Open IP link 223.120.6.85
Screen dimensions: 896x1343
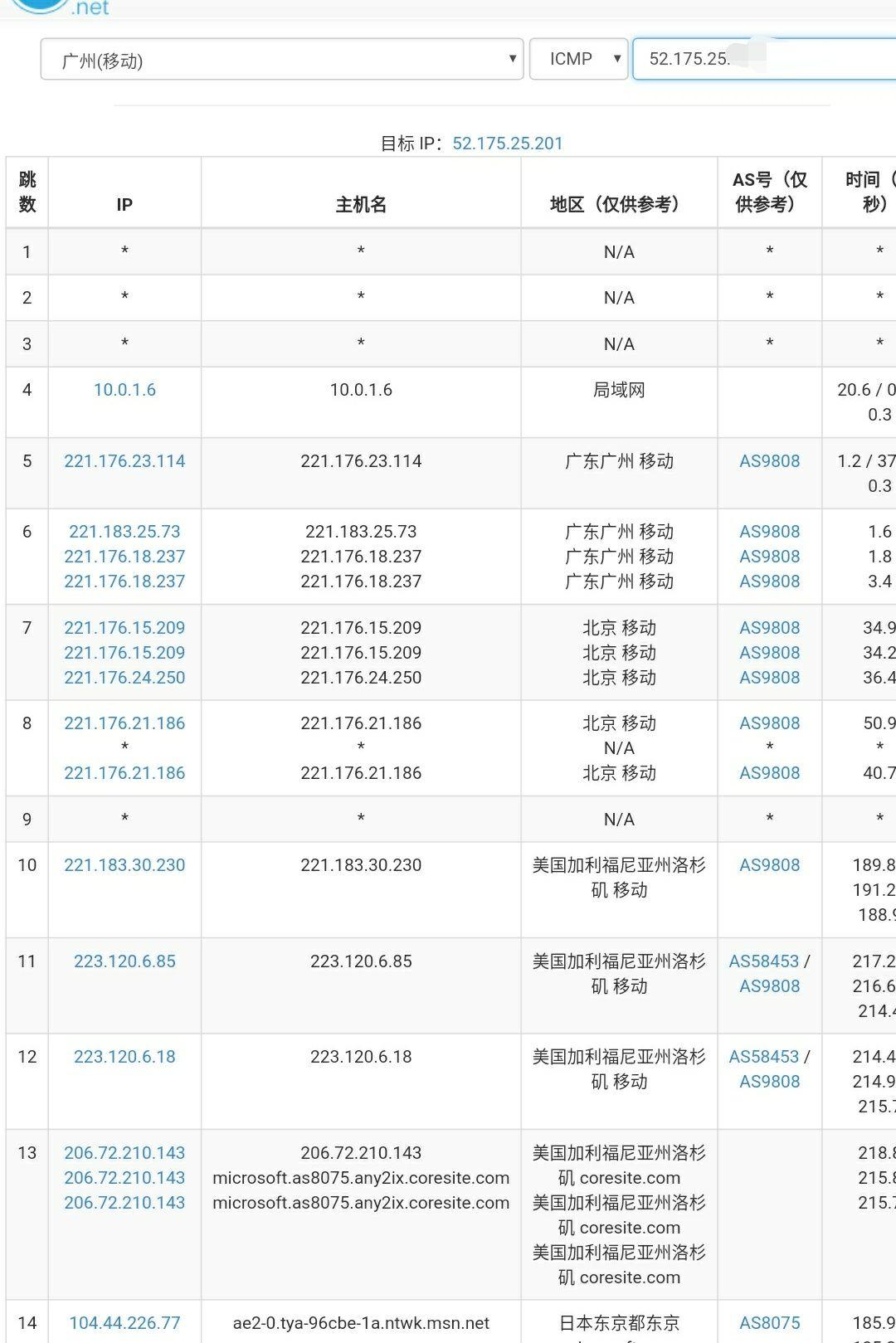point(124,961)
